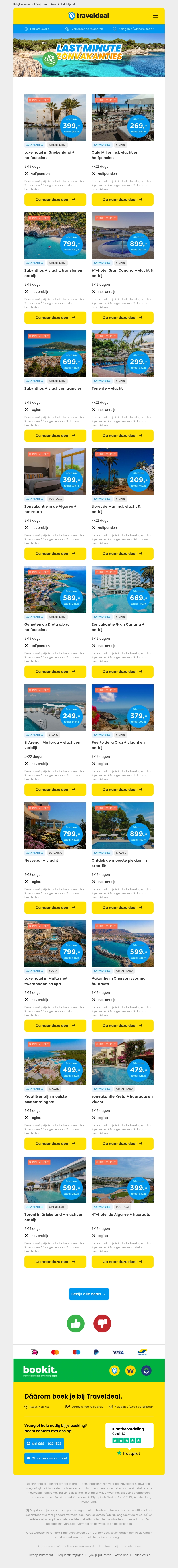Open the hamburger menu in Traveldeal header
178x1568 pixels.
pos(156,16)
